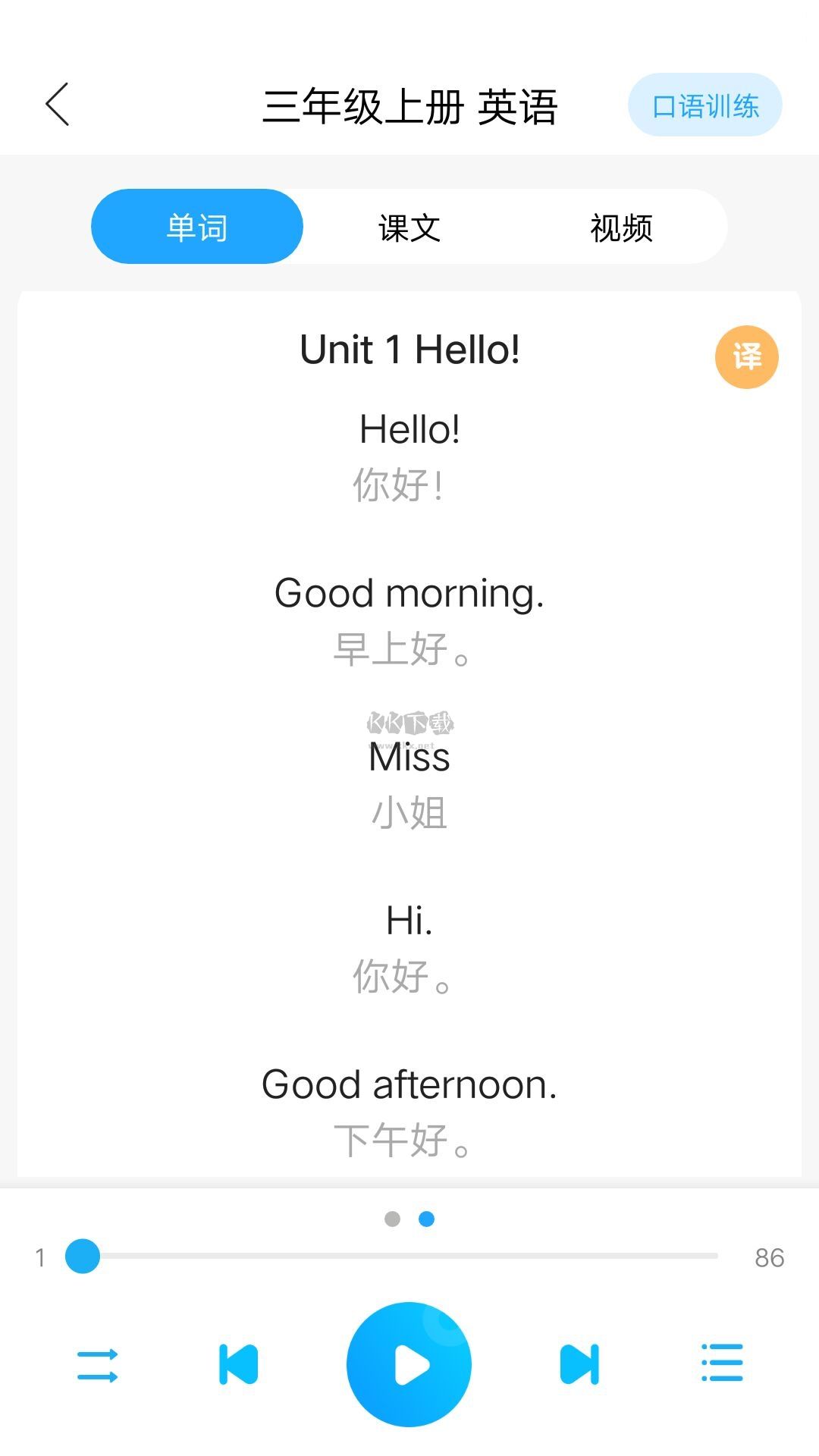Tap the phrase Good morning
This screenshot has width=819, height=1456.
pos(409,593)
